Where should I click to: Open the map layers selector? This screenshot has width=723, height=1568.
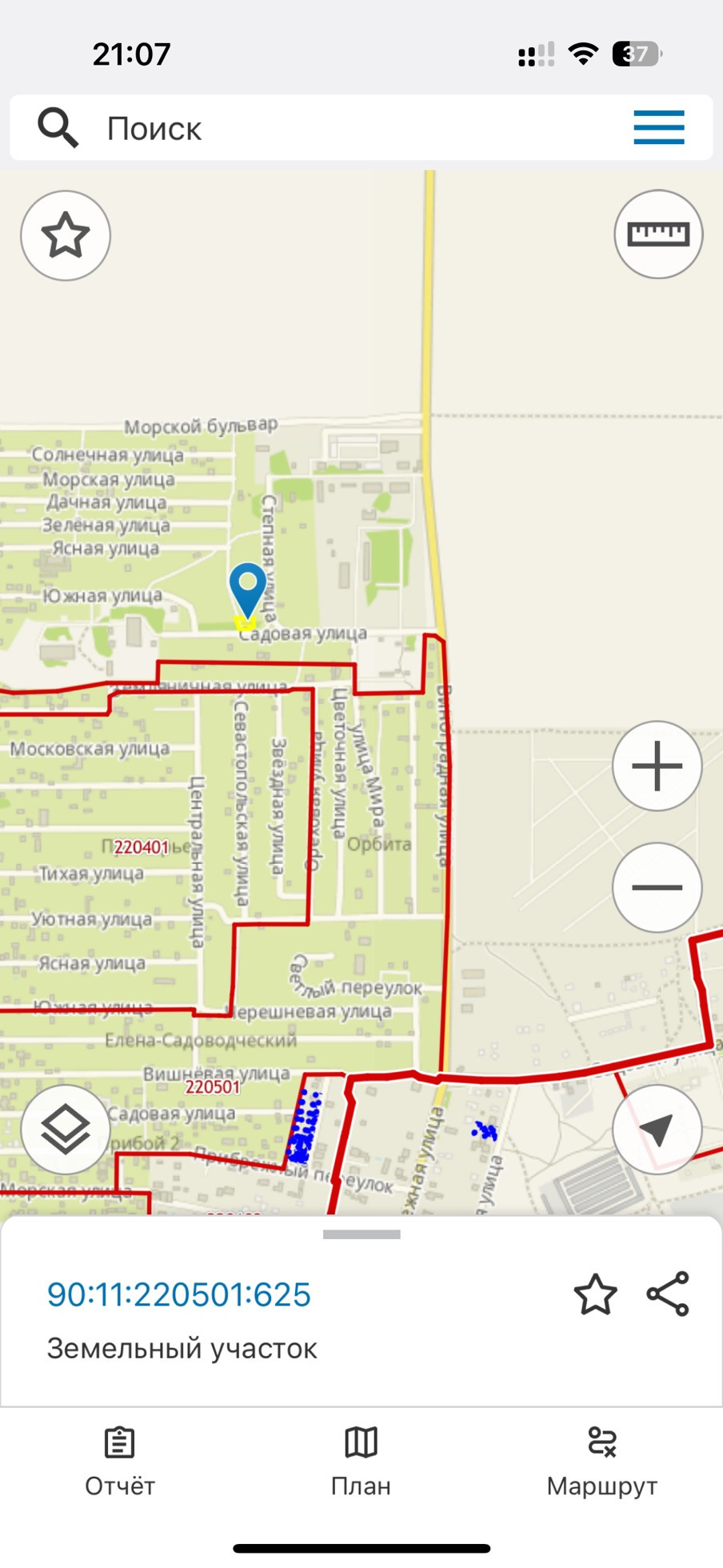[x=66, y=1129]
